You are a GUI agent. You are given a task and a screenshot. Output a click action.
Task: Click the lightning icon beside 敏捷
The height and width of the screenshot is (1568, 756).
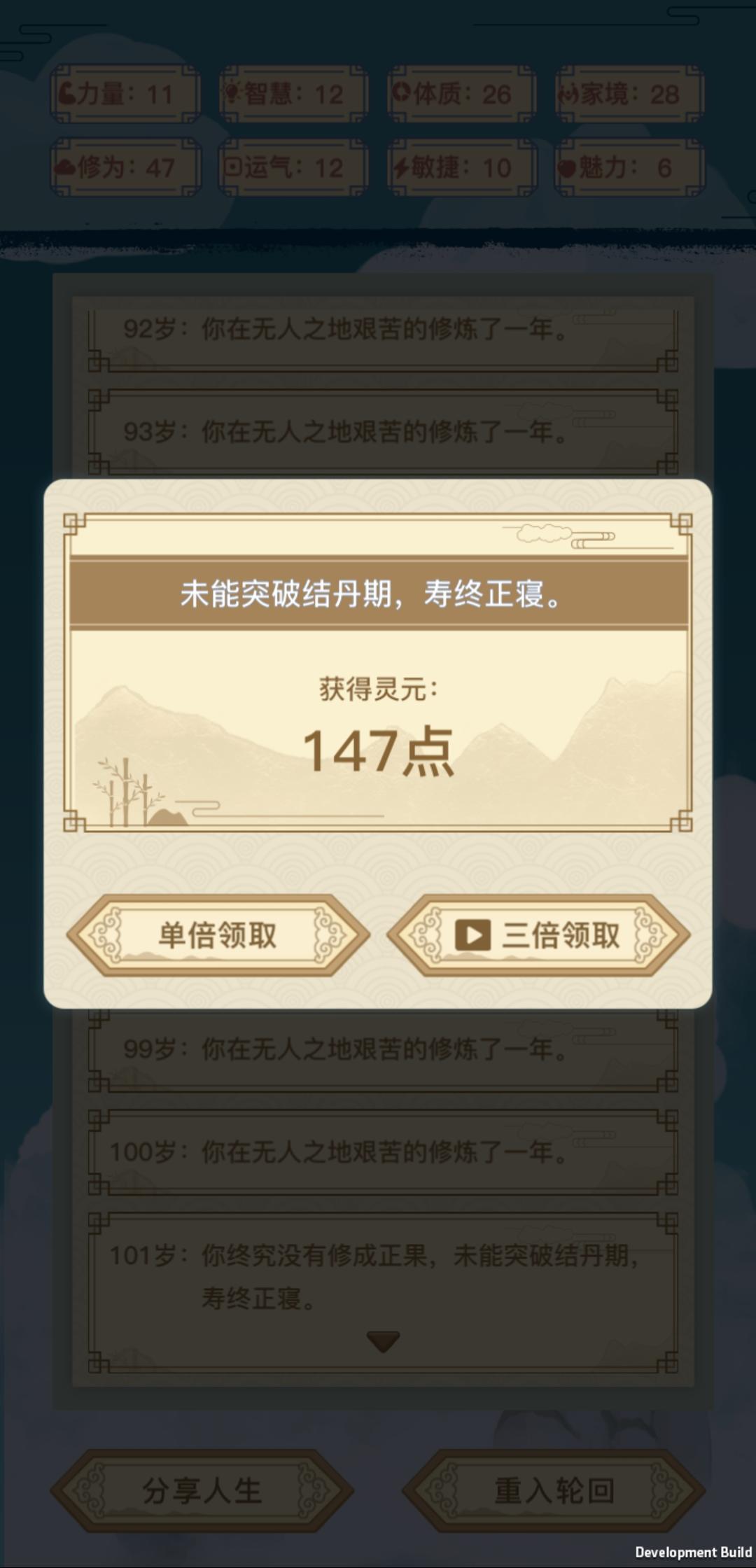point(402,168)
